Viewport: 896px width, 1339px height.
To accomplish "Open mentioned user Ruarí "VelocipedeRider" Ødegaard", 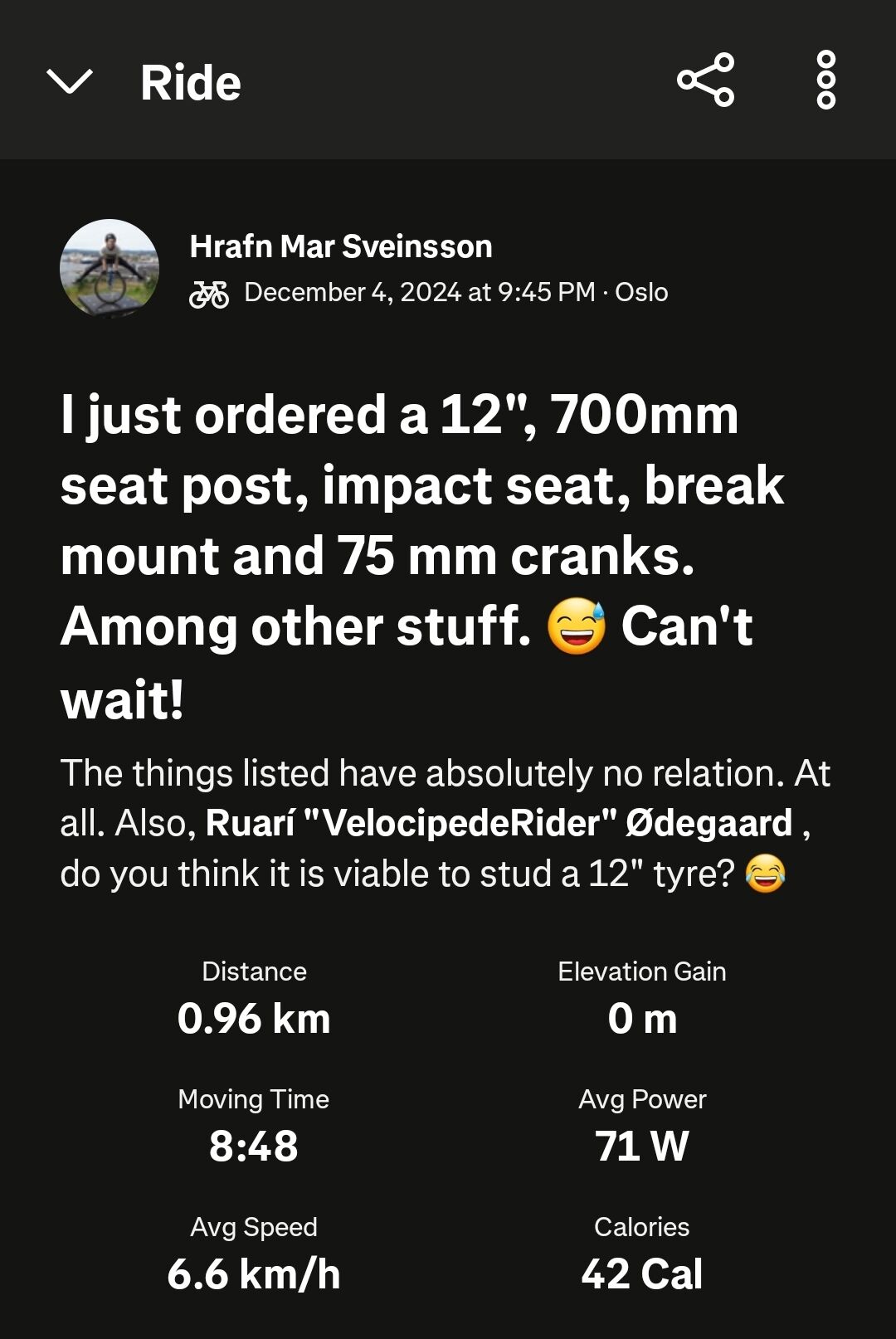I will tap(499, 823).
